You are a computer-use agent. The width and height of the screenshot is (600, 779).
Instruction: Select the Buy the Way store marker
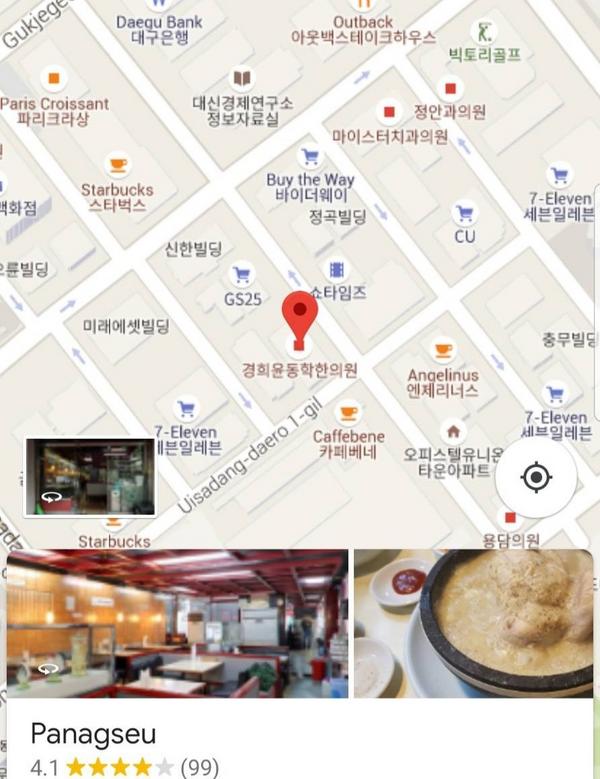[311, 156]
